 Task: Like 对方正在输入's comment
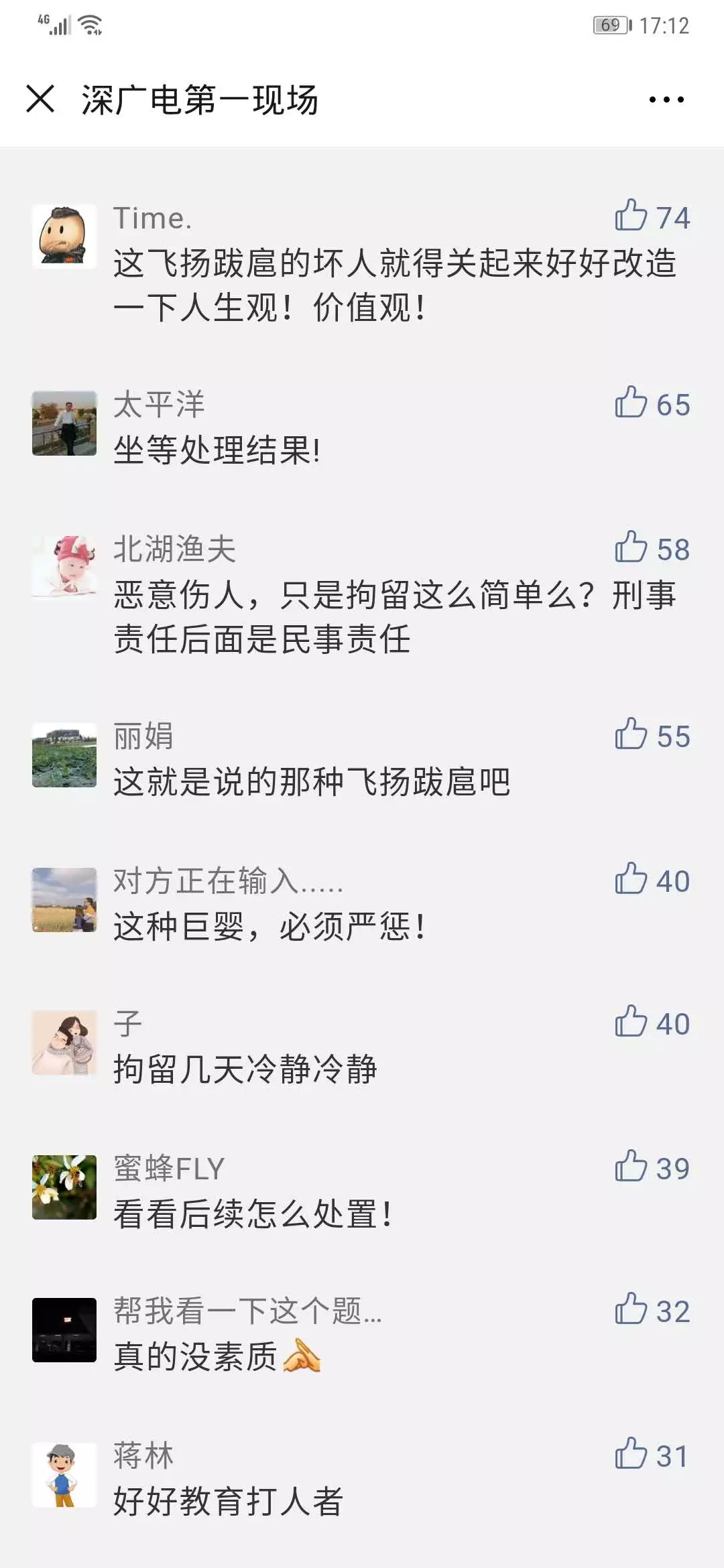point(631,879)
